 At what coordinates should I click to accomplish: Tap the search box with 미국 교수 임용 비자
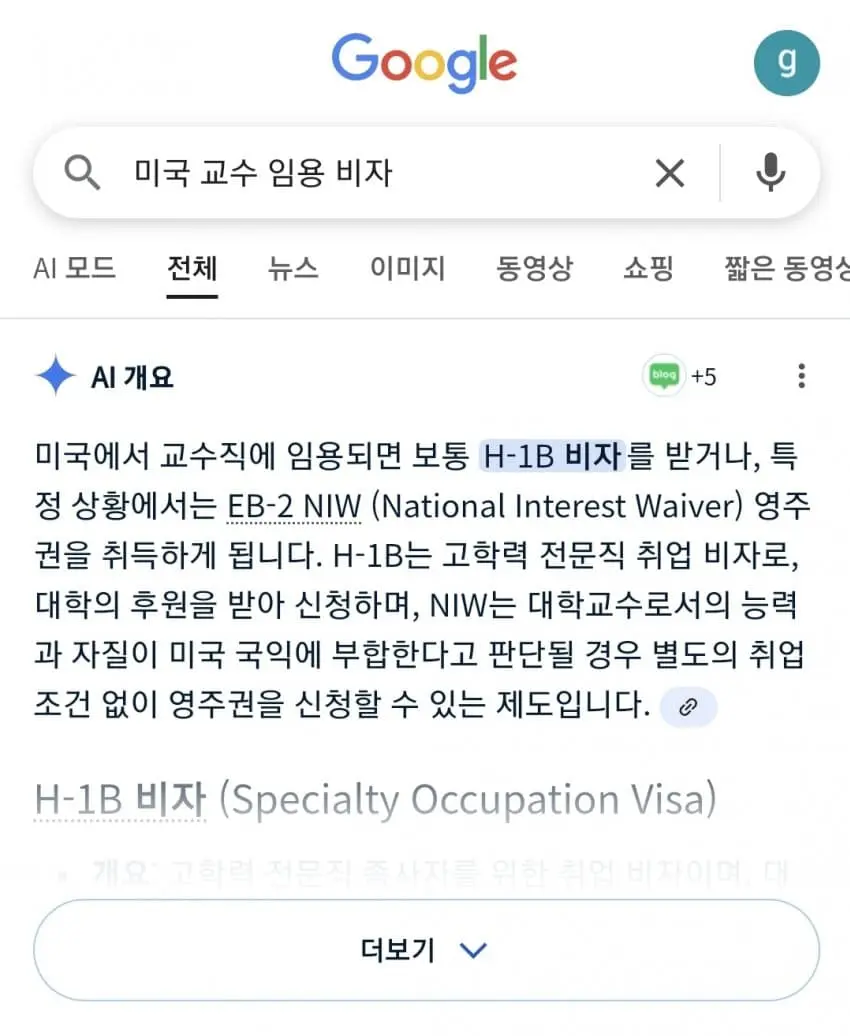pyautogui.click(x=380, y=174)
